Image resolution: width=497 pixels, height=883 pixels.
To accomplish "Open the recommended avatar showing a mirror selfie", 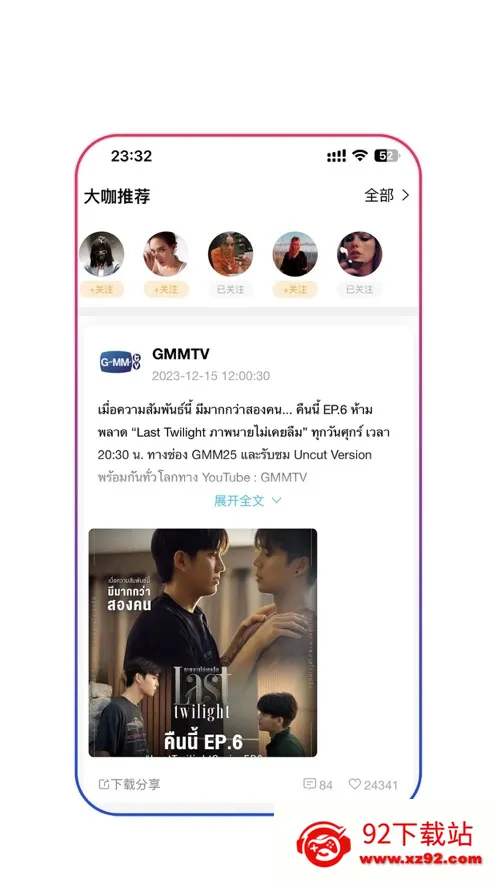I will click(230, 254).
